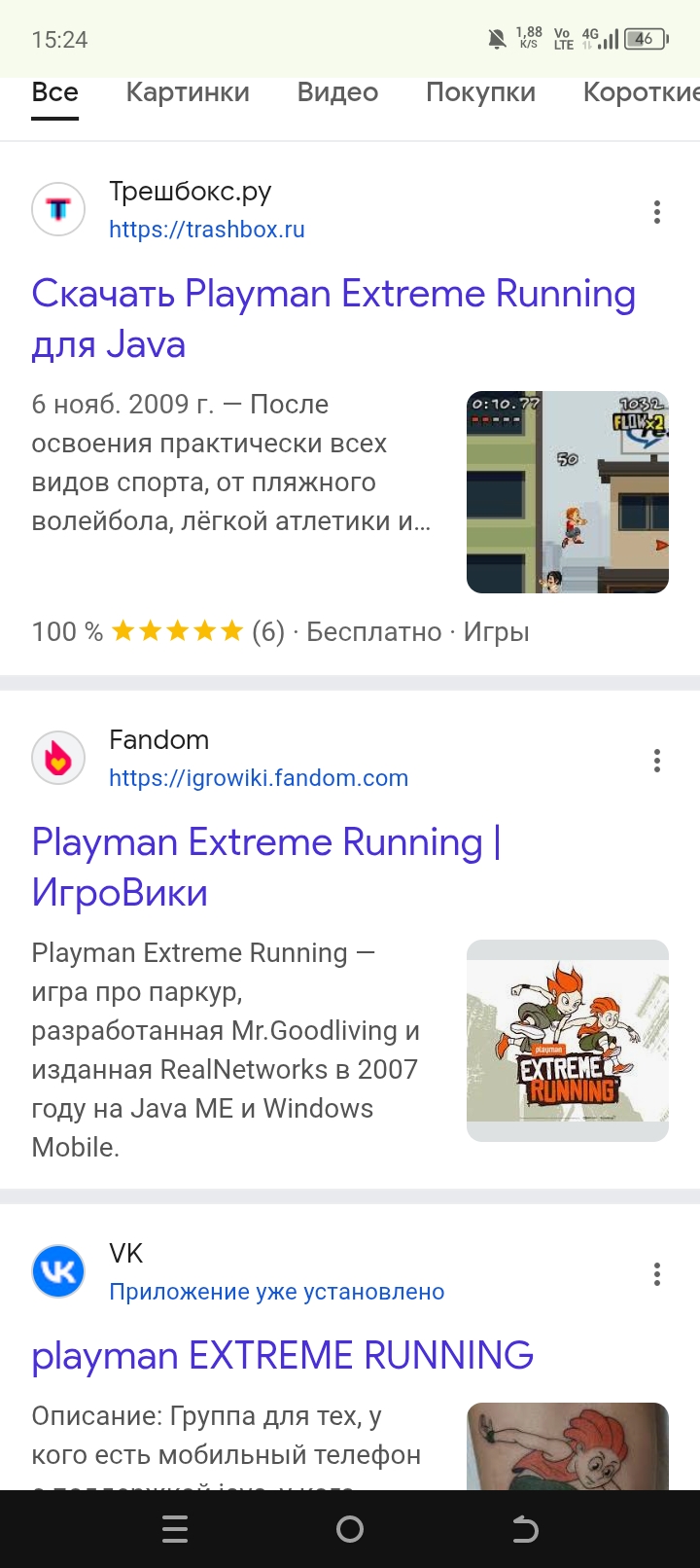Open overflow menu for Трешбокс.ру result
700x1568 pixels.
point(657,212)
